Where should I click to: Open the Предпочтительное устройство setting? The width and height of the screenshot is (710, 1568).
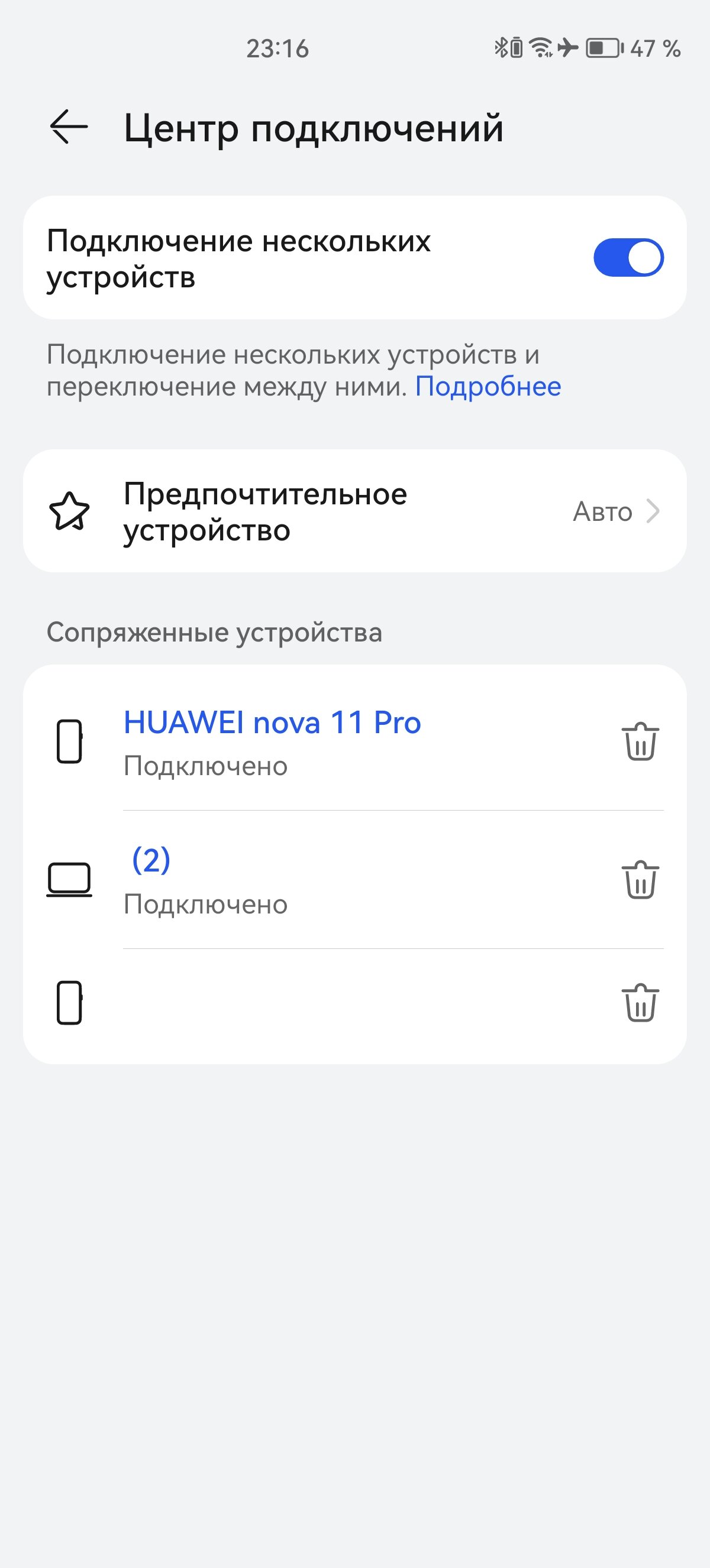pyautogui.click(x=355, y=511)
